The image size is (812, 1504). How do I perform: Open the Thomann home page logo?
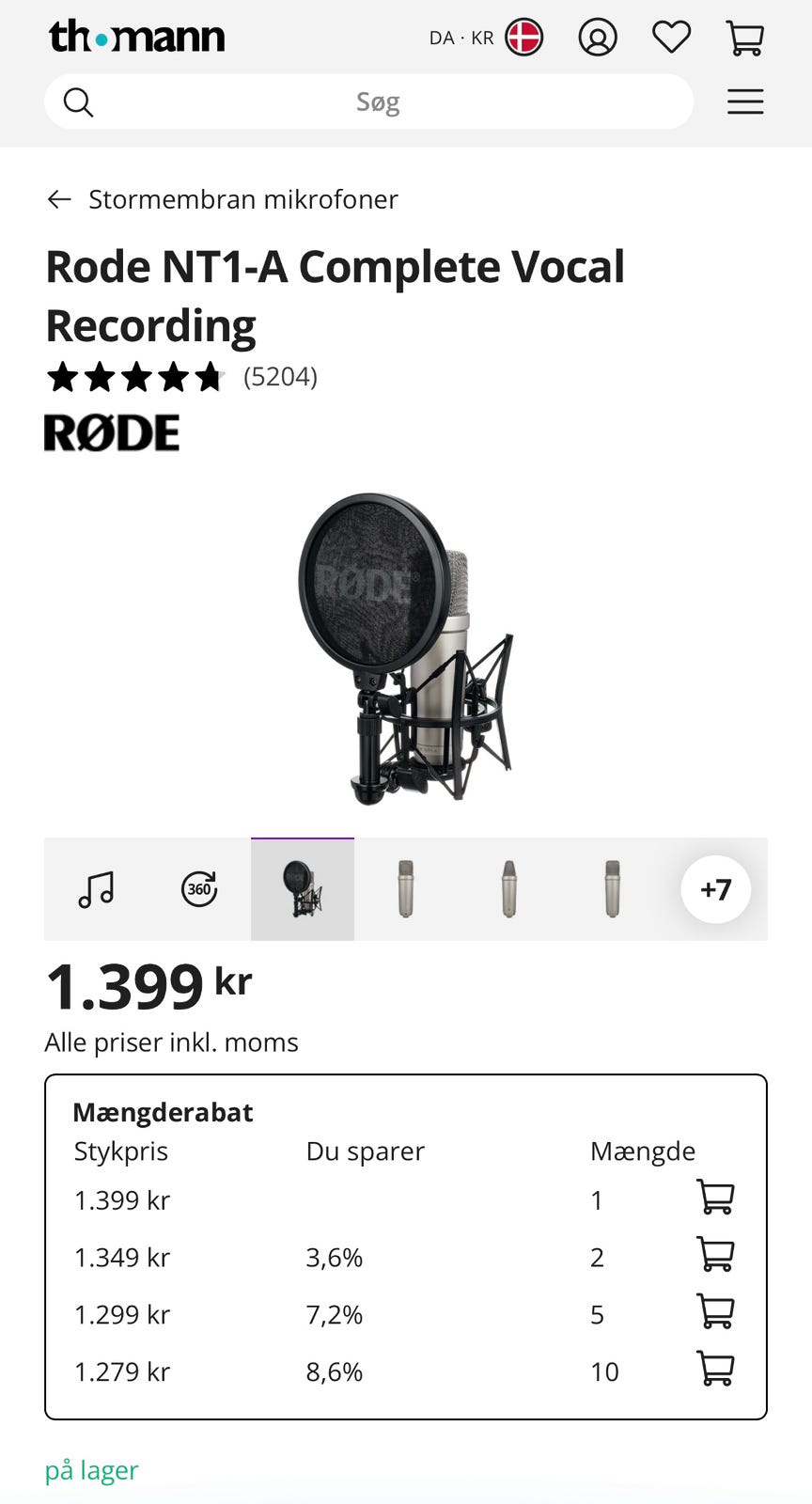click(x=137, y=38)
